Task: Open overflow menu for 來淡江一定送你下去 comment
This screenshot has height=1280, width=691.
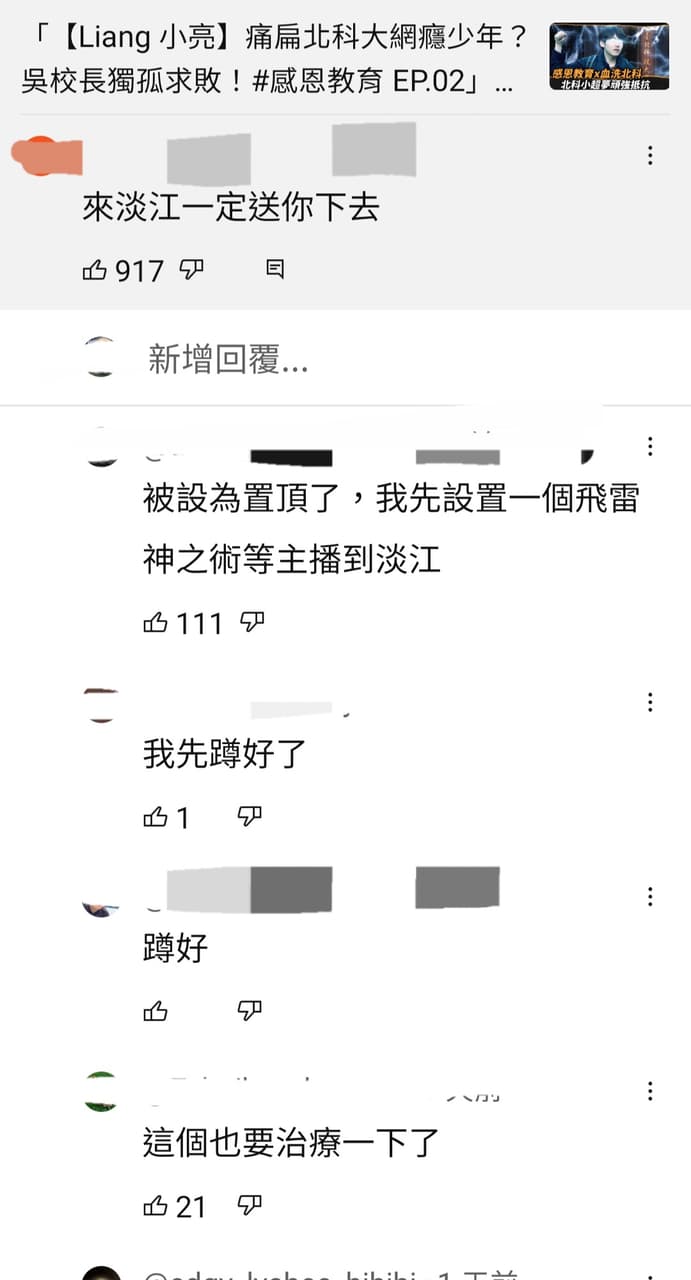Action: tap(650, 155)
